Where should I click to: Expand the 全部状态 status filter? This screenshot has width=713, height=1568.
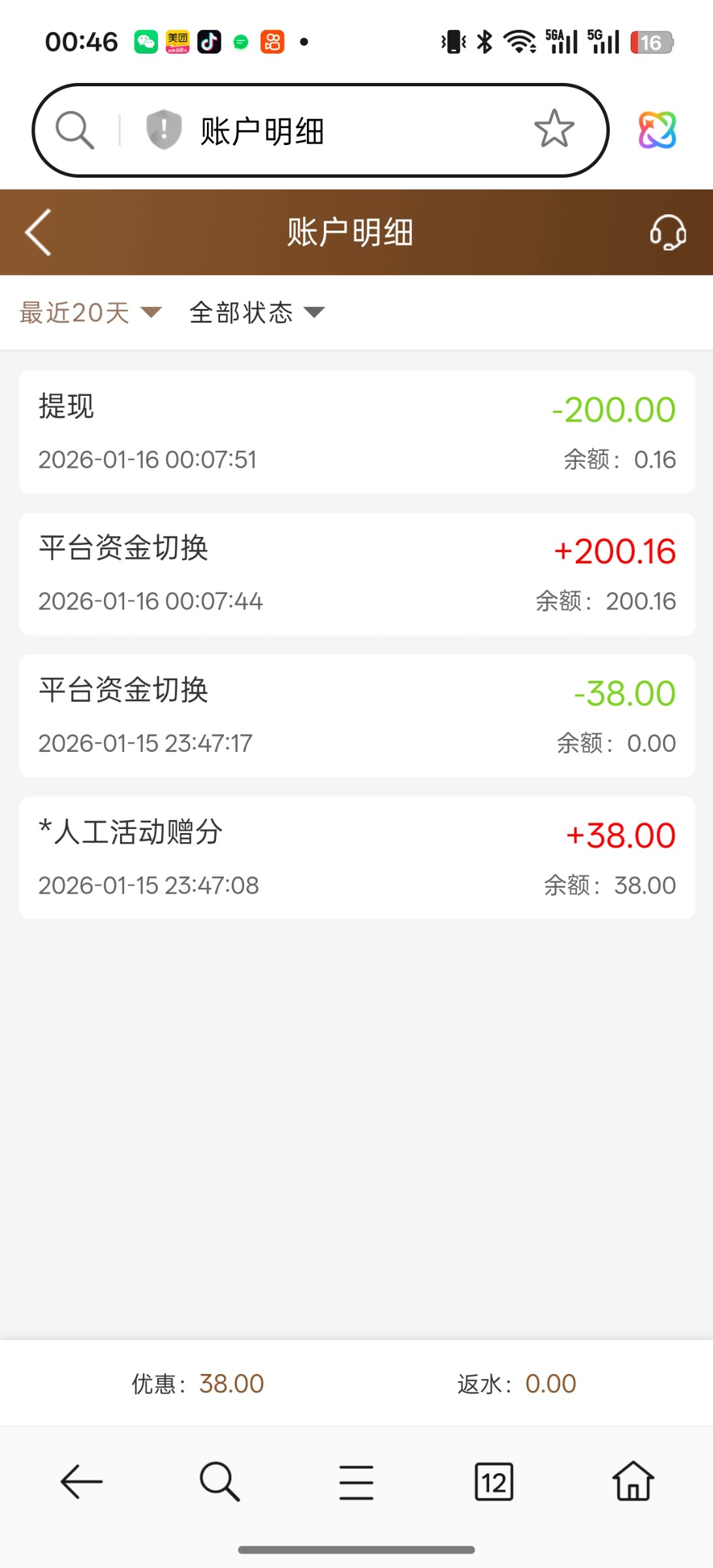256,313
